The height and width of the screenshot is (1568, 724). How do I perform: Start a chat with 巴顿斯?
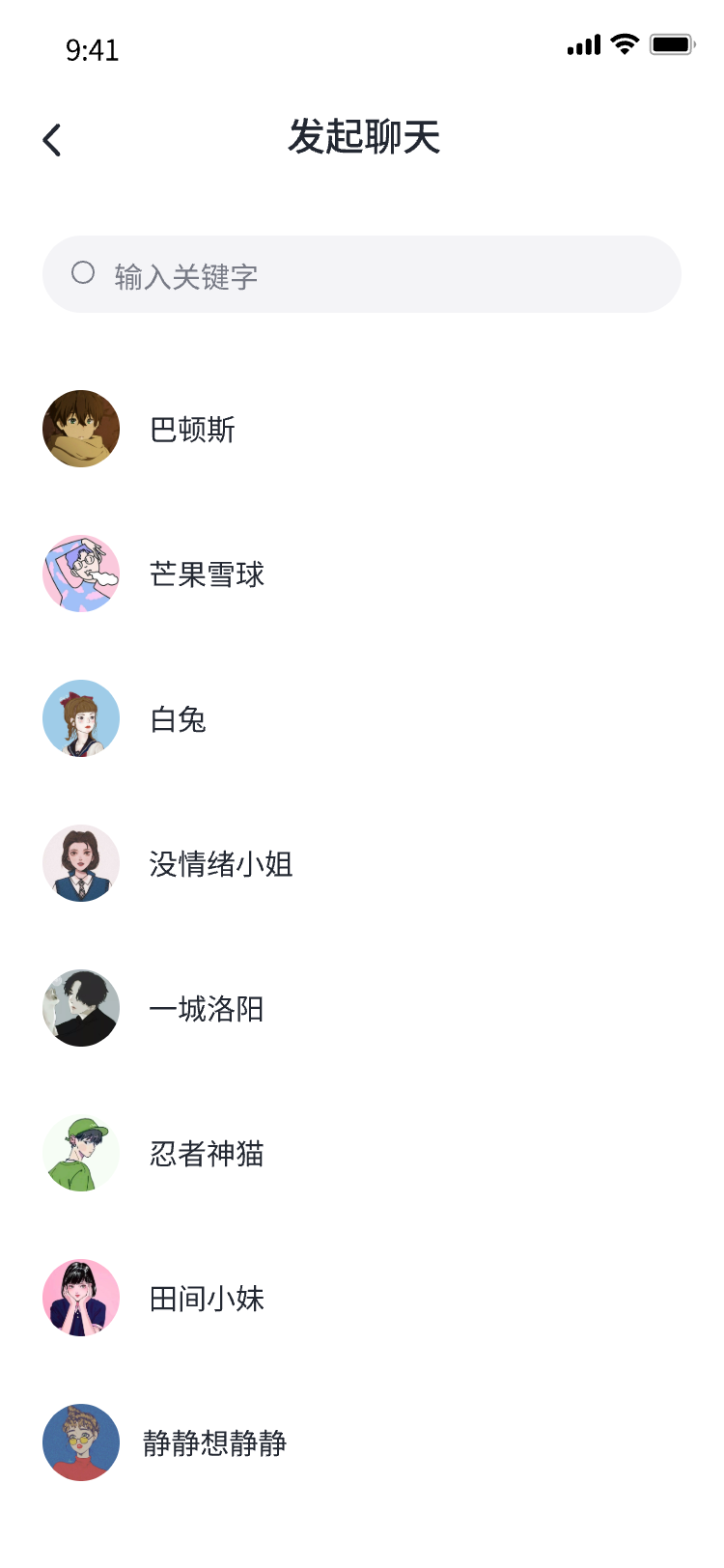coord(192,430)
